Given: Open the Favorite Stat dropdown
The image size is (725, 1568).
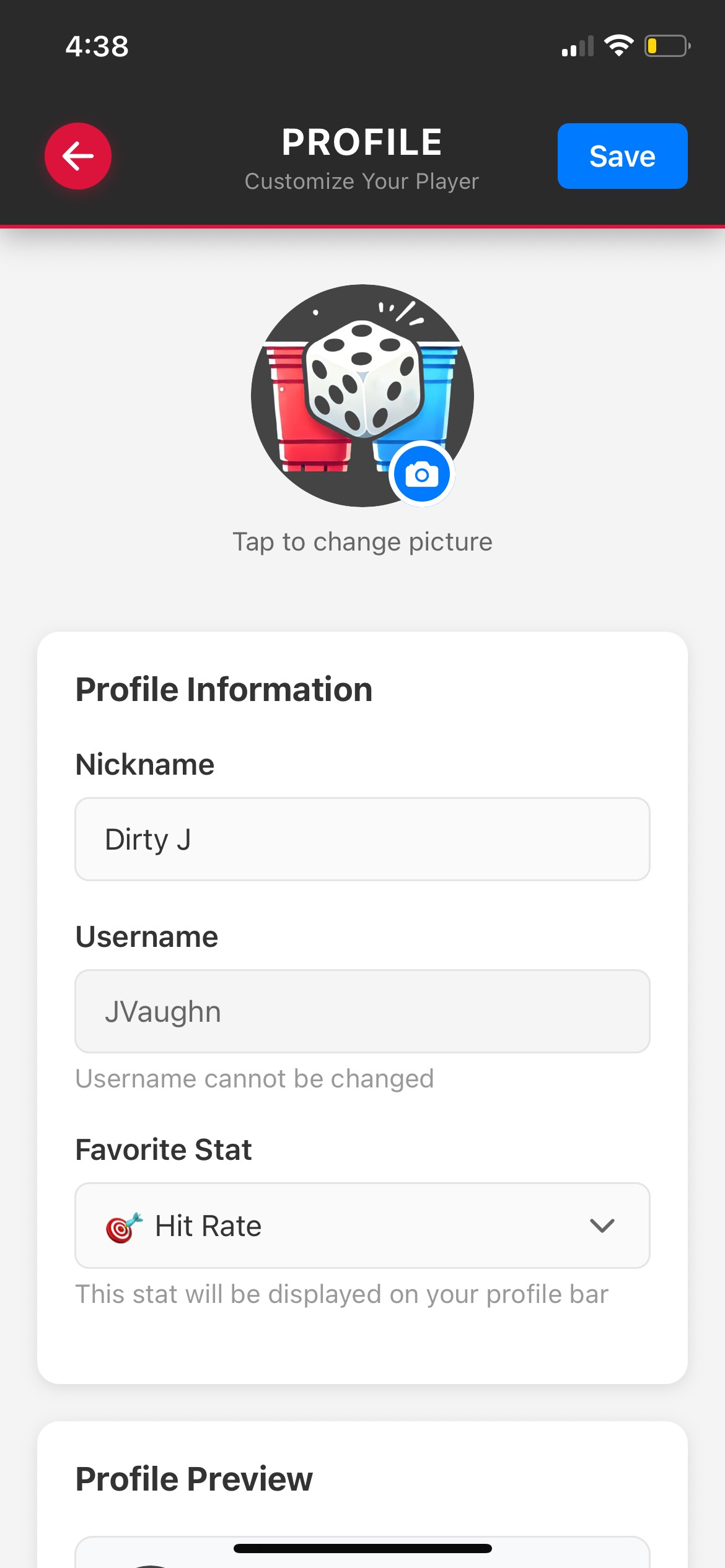Looking at the screenshot, I should 362,1226.
